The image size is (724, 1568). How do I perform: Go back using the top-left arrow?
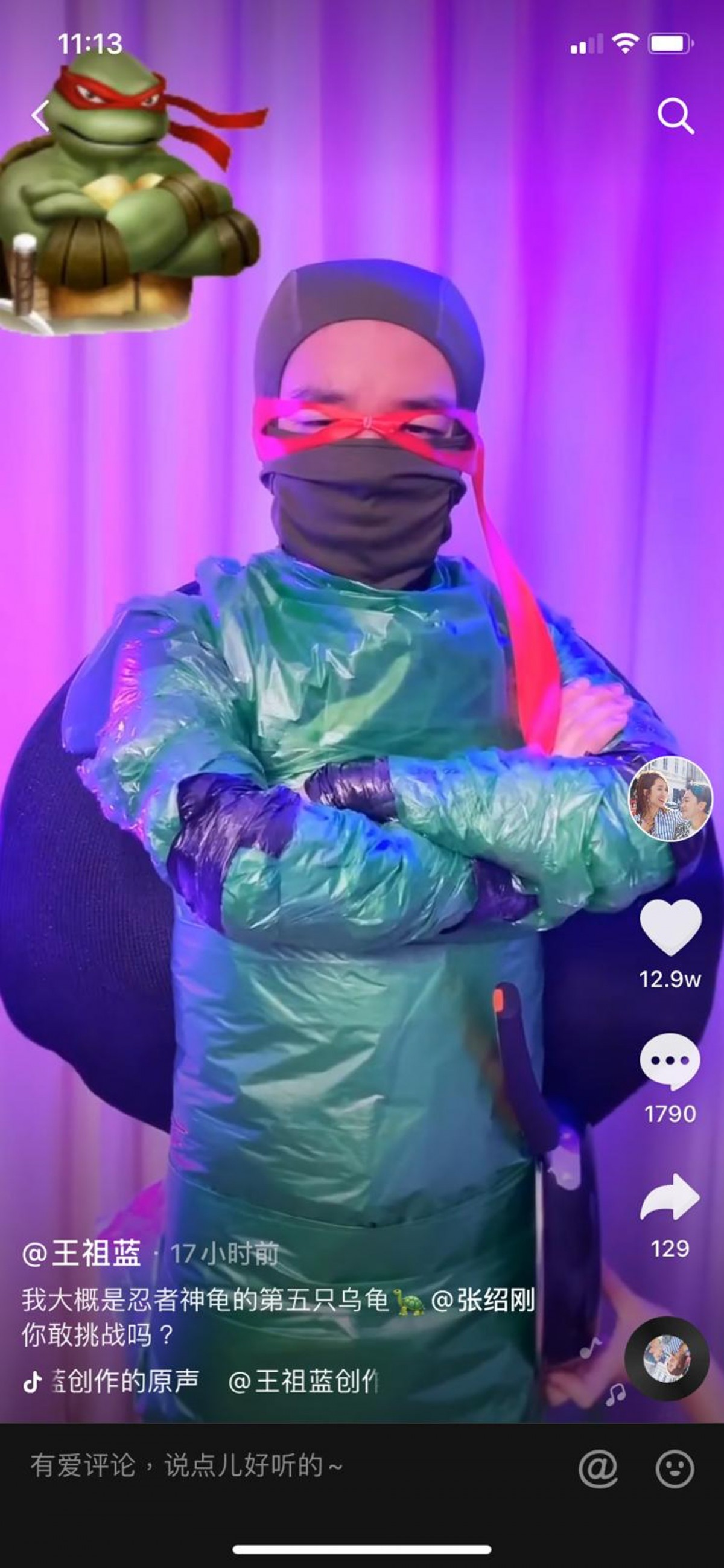coord(40,115)
